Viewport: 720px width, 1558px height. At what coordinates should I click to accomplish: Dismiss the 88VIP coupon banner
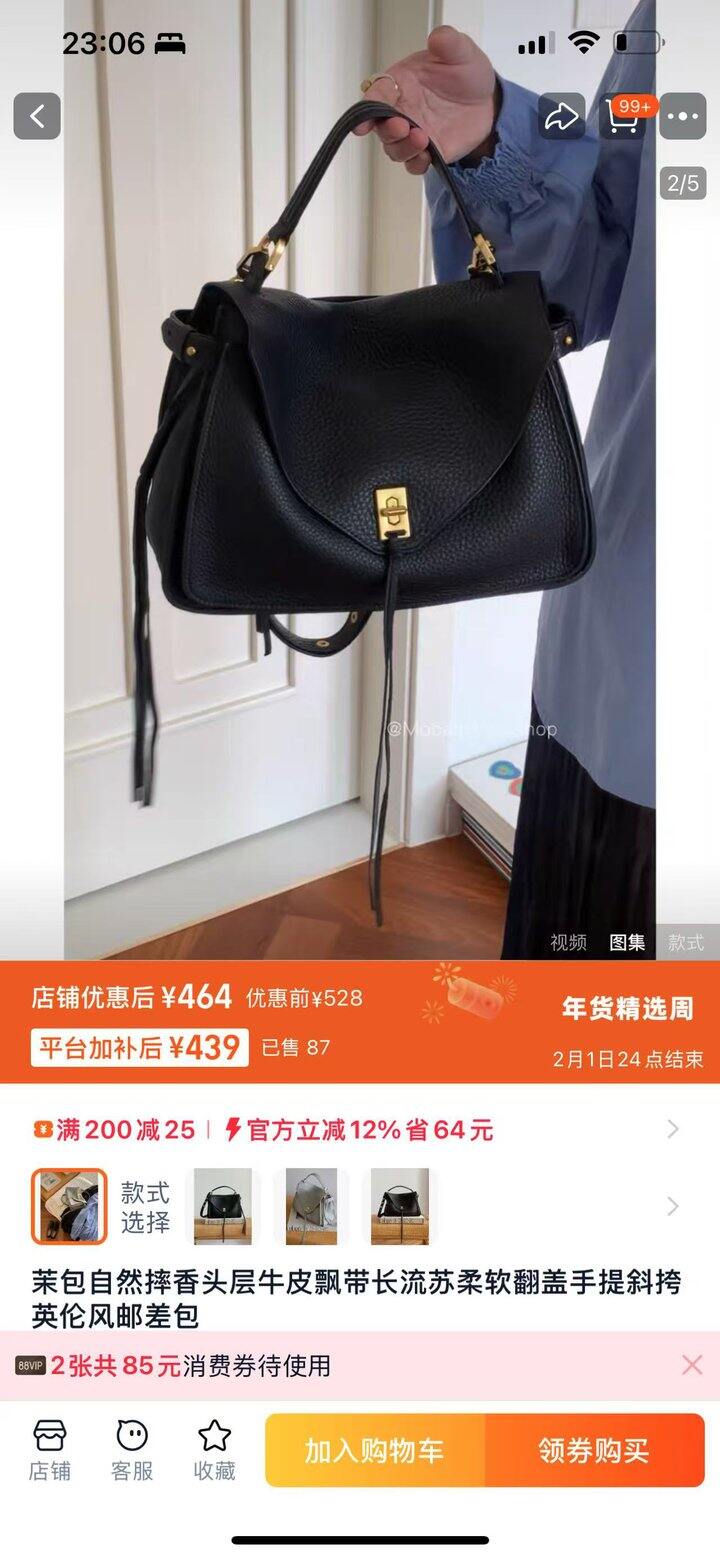692,1365
